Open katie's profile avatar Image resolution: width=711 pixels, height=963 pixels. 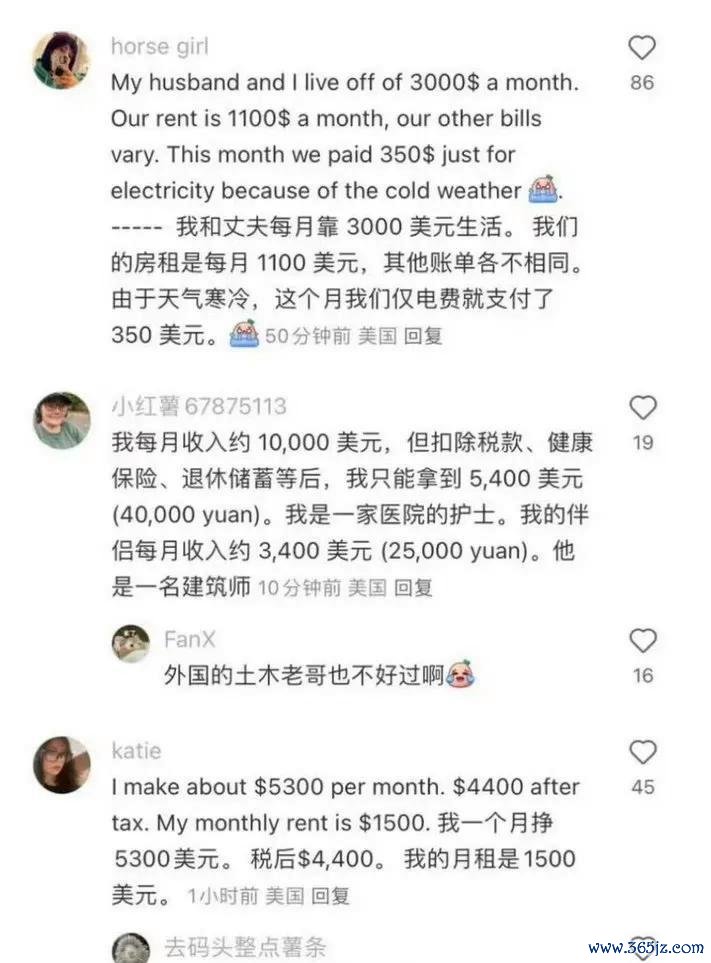pos(61,764)
